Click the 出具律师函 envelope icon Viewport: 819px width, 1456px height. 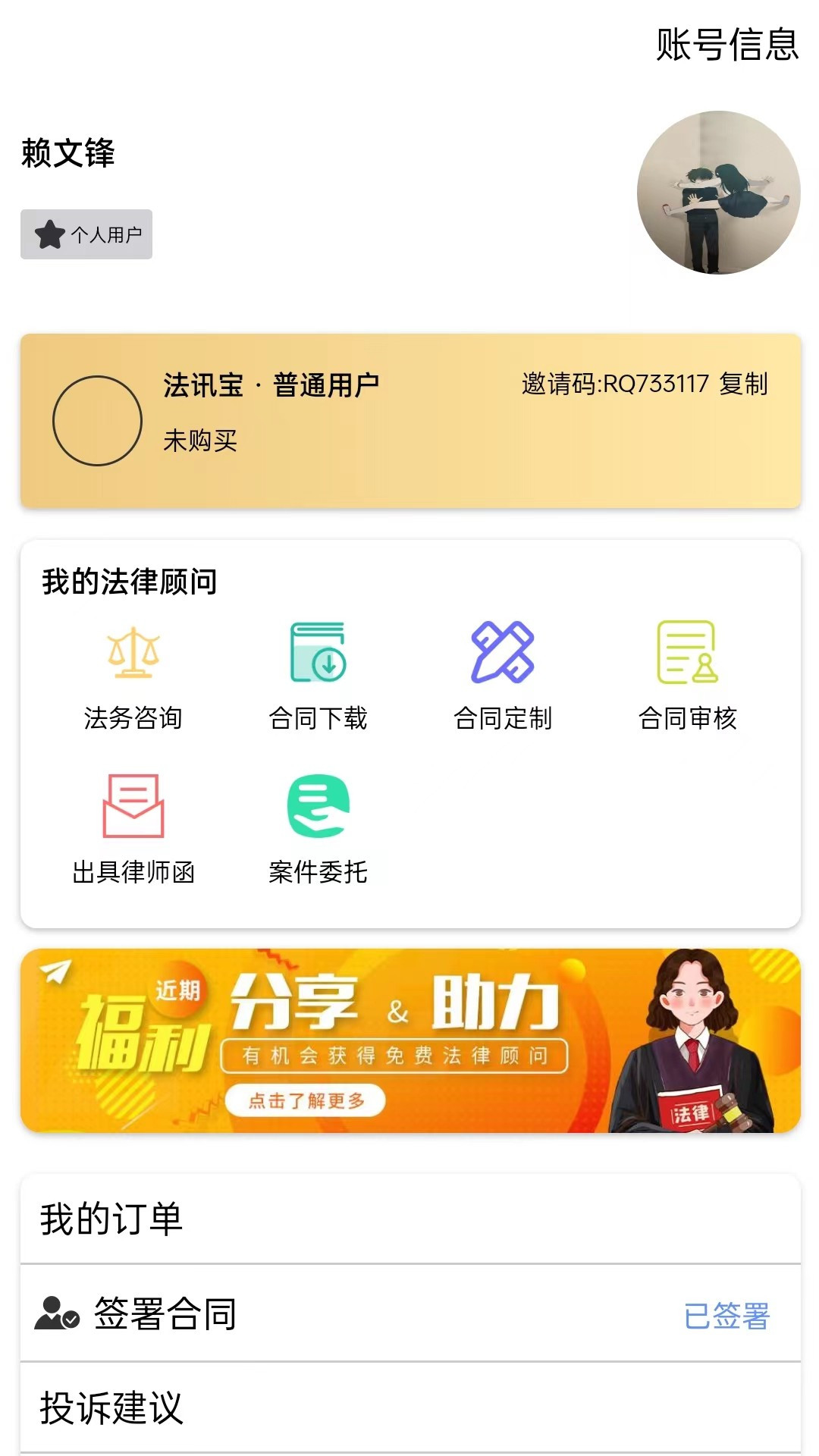(134, 806)
